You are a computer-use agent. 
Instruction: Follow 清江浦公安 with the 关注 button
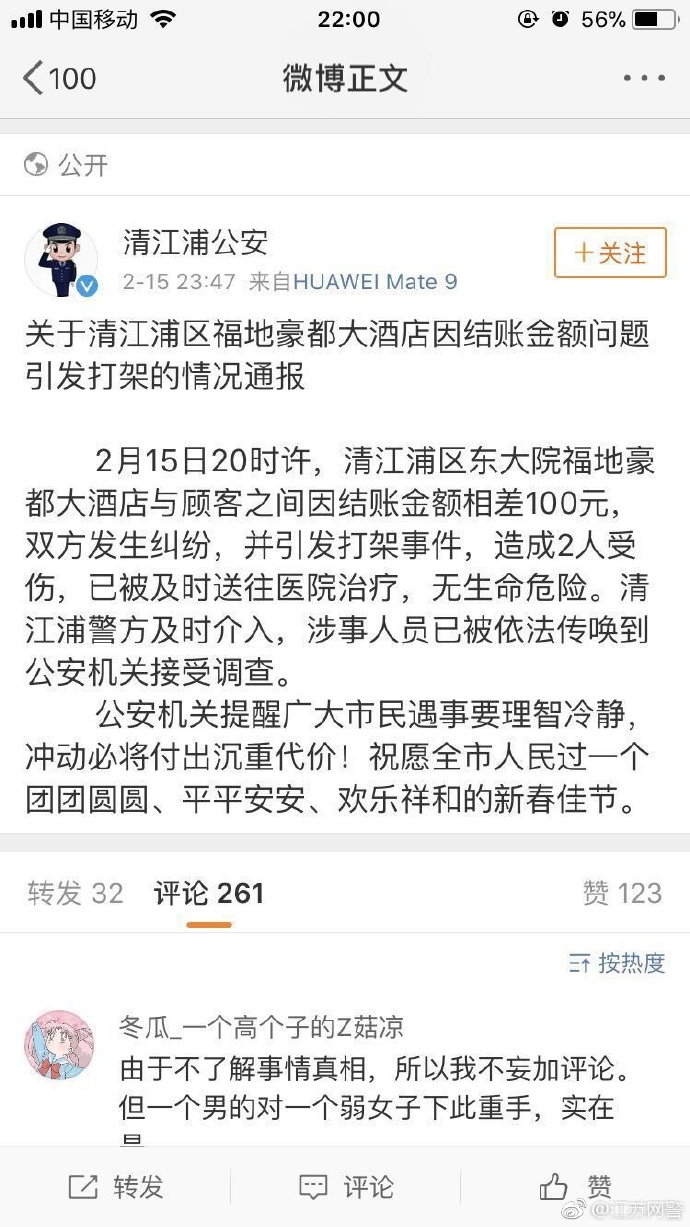point(609,252)
